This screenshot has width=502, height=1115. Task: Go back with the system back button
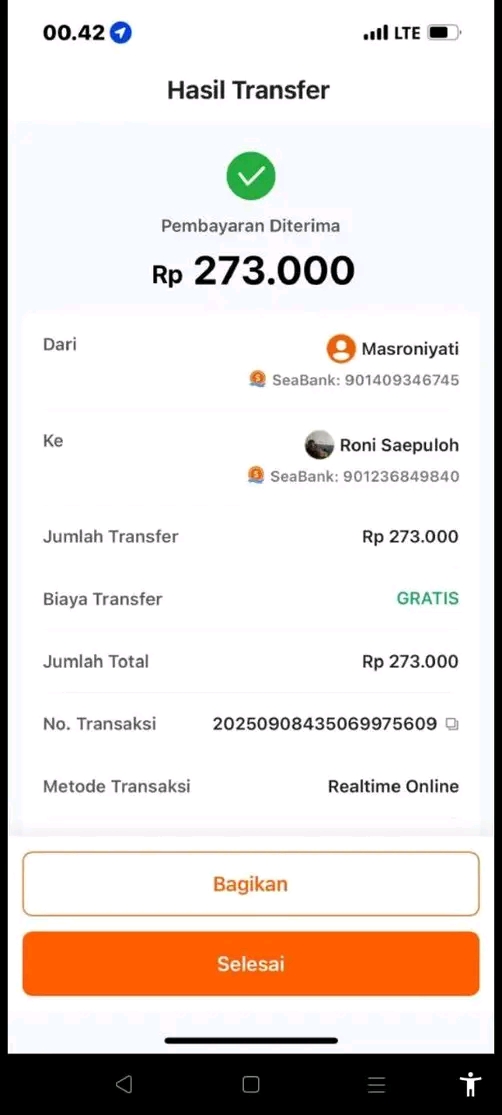click(x=124, y=1084)
